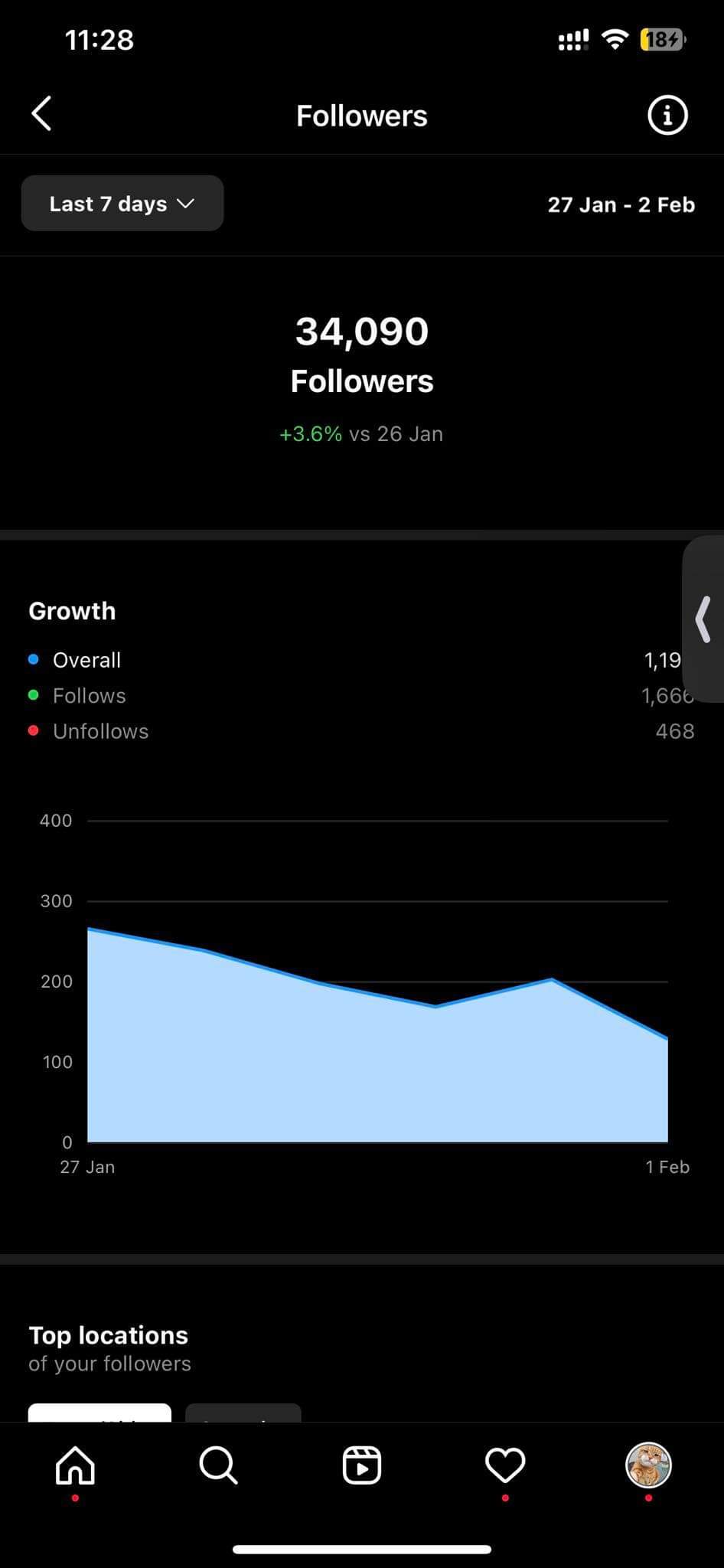This screenshot has width=724, height=1568.
Task: Open the Search tab
Action: [218, 1465]
